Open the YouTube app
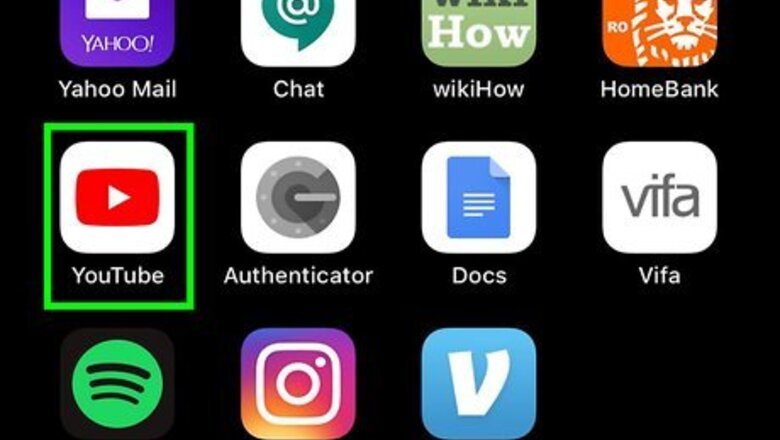 pos(117,197)
